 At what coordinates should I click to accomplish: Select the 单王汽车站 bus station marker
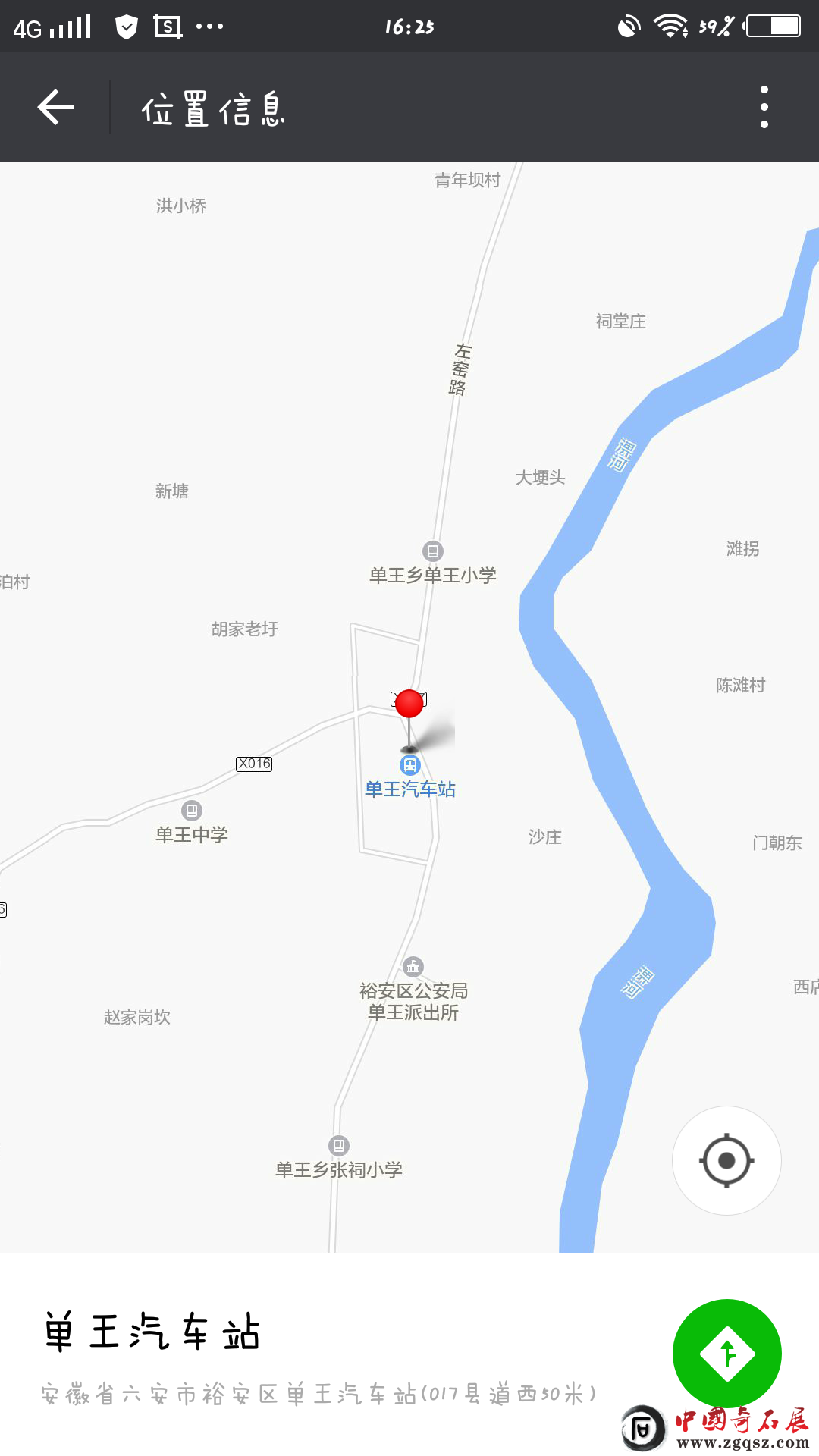click(x=410, y=765)
